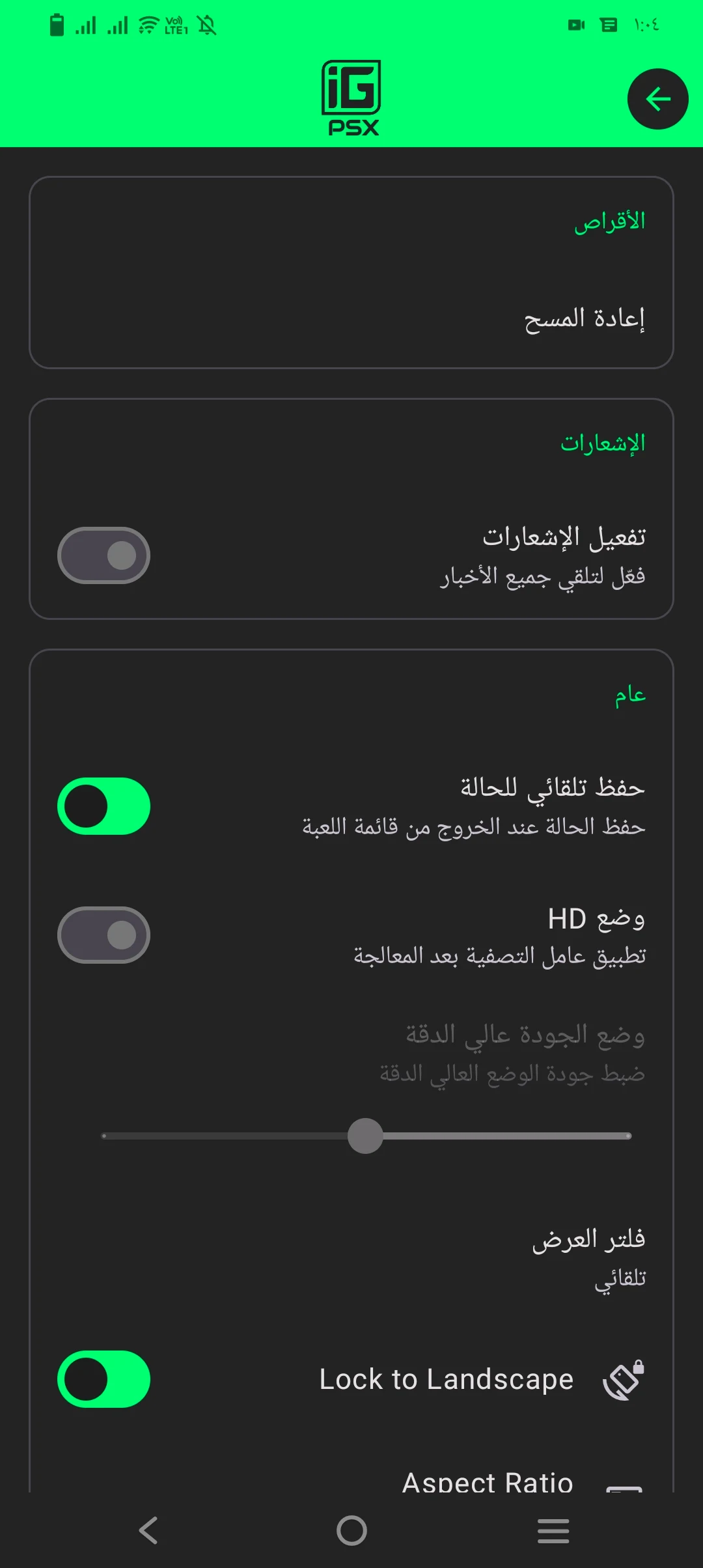
Task: Open recent apps from the navigation bar
Action: (x=553, y=1530)
